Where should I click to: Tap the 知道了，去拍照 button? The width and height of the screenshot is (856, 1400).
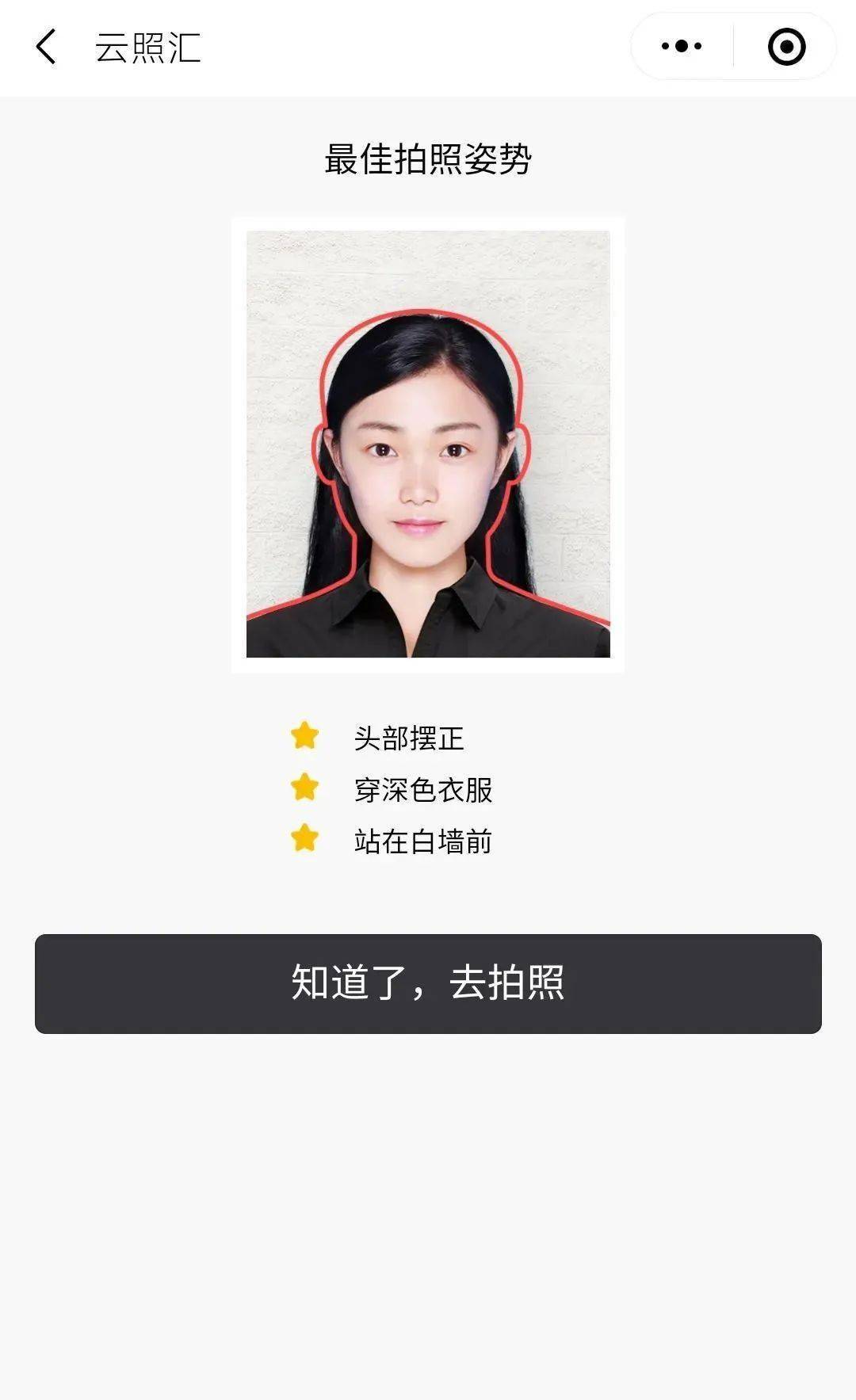(428, 983)
